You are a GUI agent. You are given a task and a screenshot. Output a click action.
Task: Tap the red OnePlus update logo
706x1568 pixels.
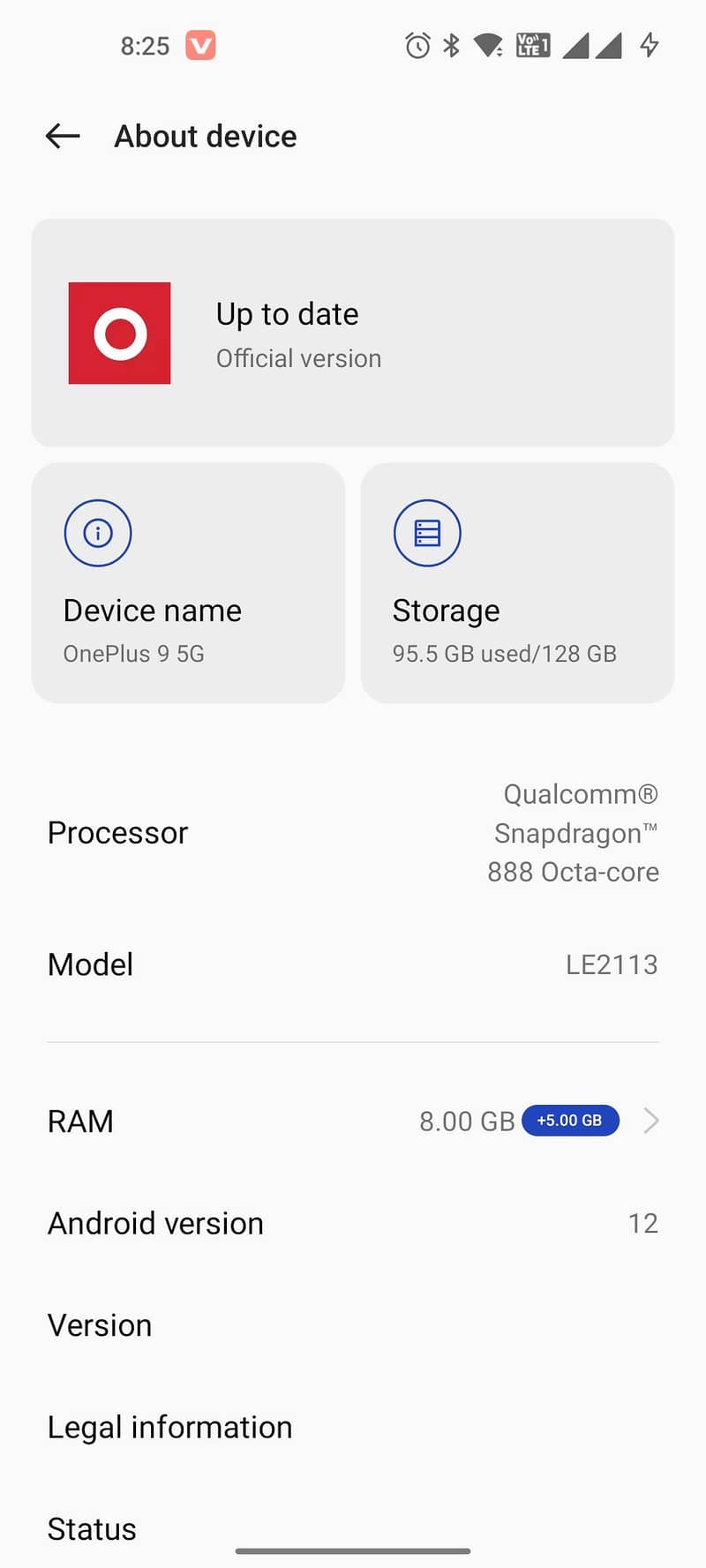[119, 333]
